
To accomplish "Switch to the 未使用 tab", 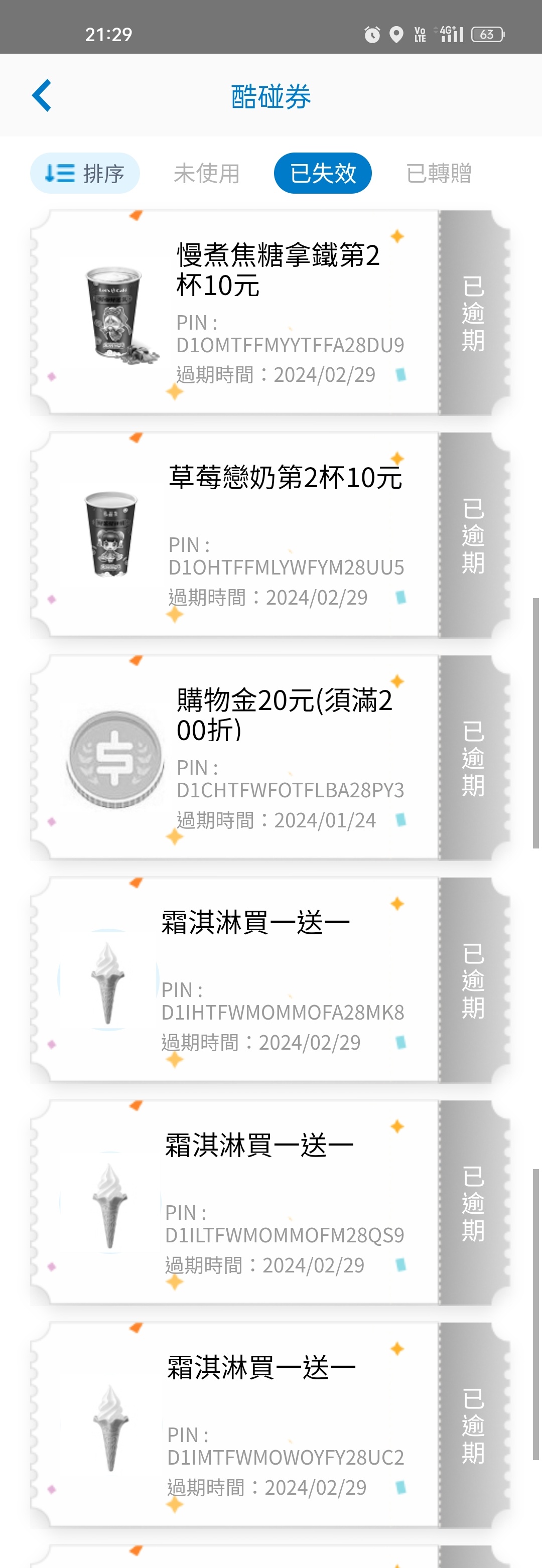I will click(x=206, y=174).
